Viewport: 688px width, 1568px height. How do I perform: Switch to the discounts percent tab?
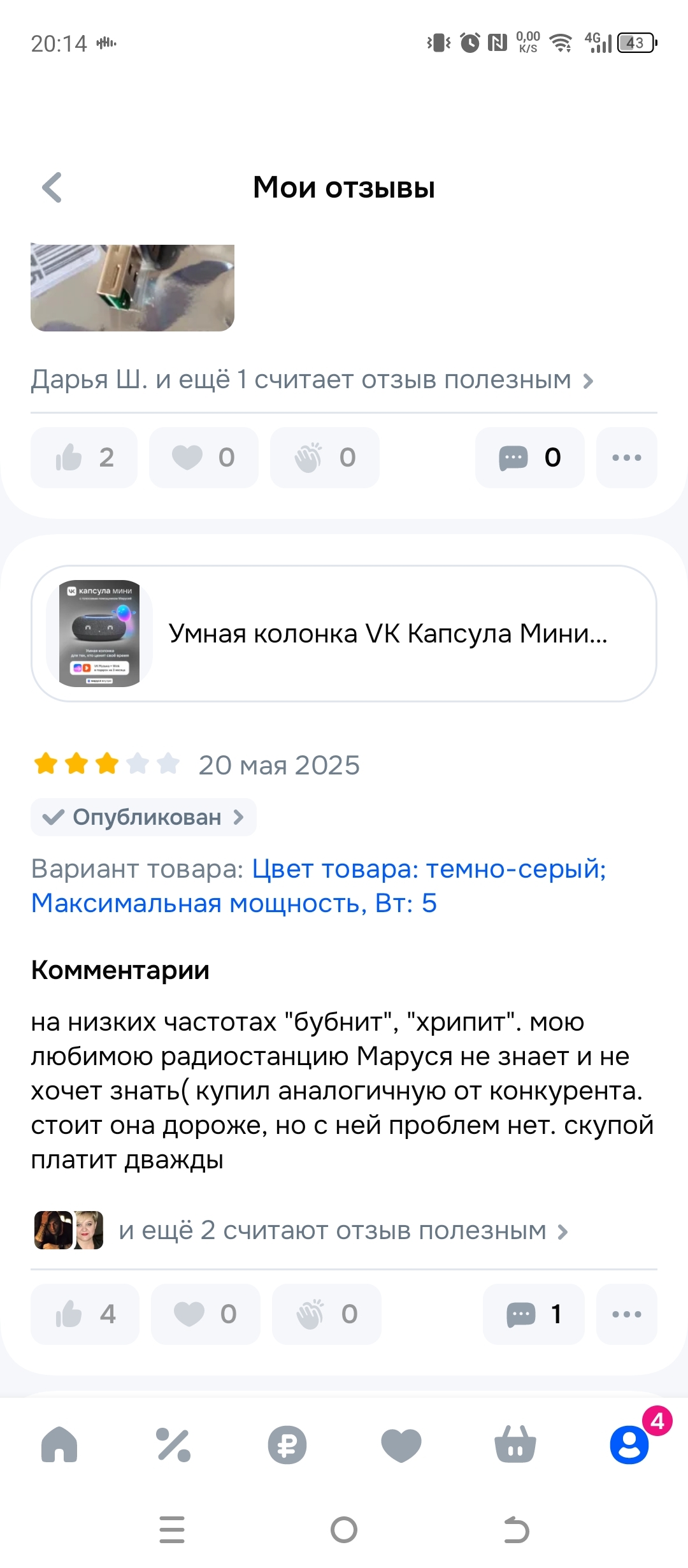point(173,1444)
